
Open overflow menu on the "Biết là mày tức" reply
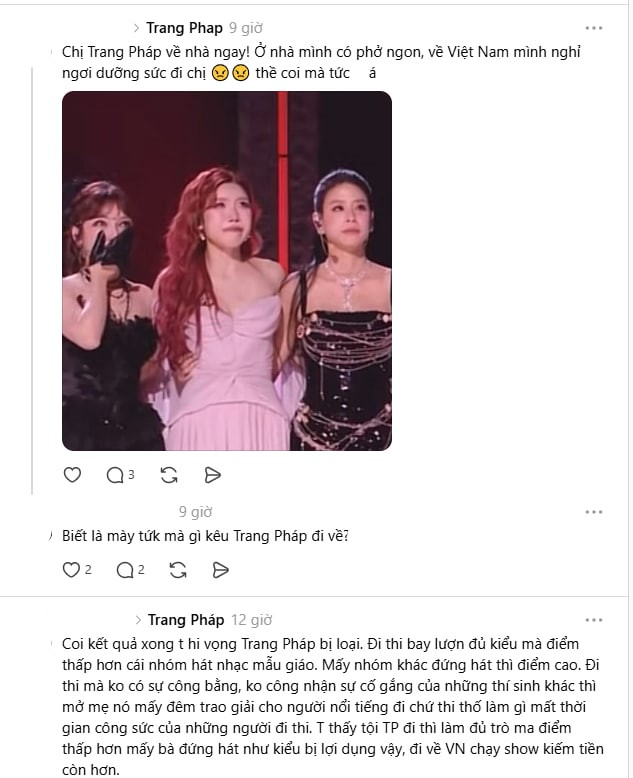point(594,512)
